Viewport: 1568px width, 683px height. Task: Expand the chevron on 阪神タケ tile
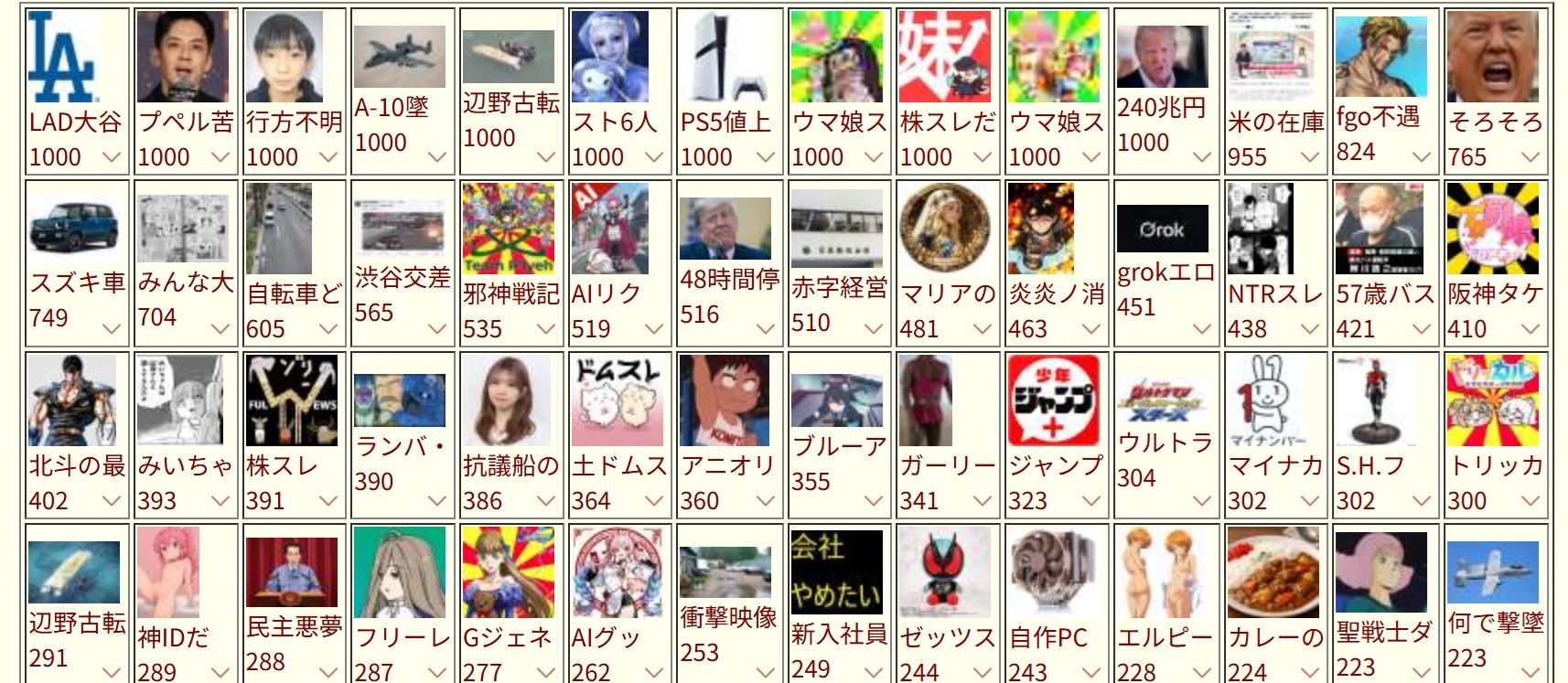click(x=1530, y=329)
